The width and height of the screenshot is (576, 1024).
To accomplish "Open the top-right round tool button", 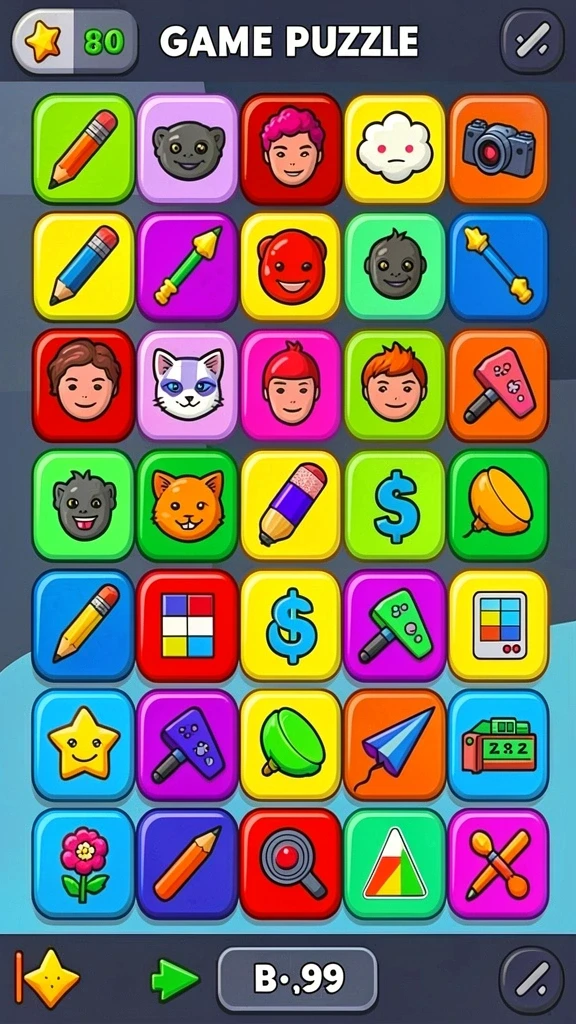I will tap(532, 40).
